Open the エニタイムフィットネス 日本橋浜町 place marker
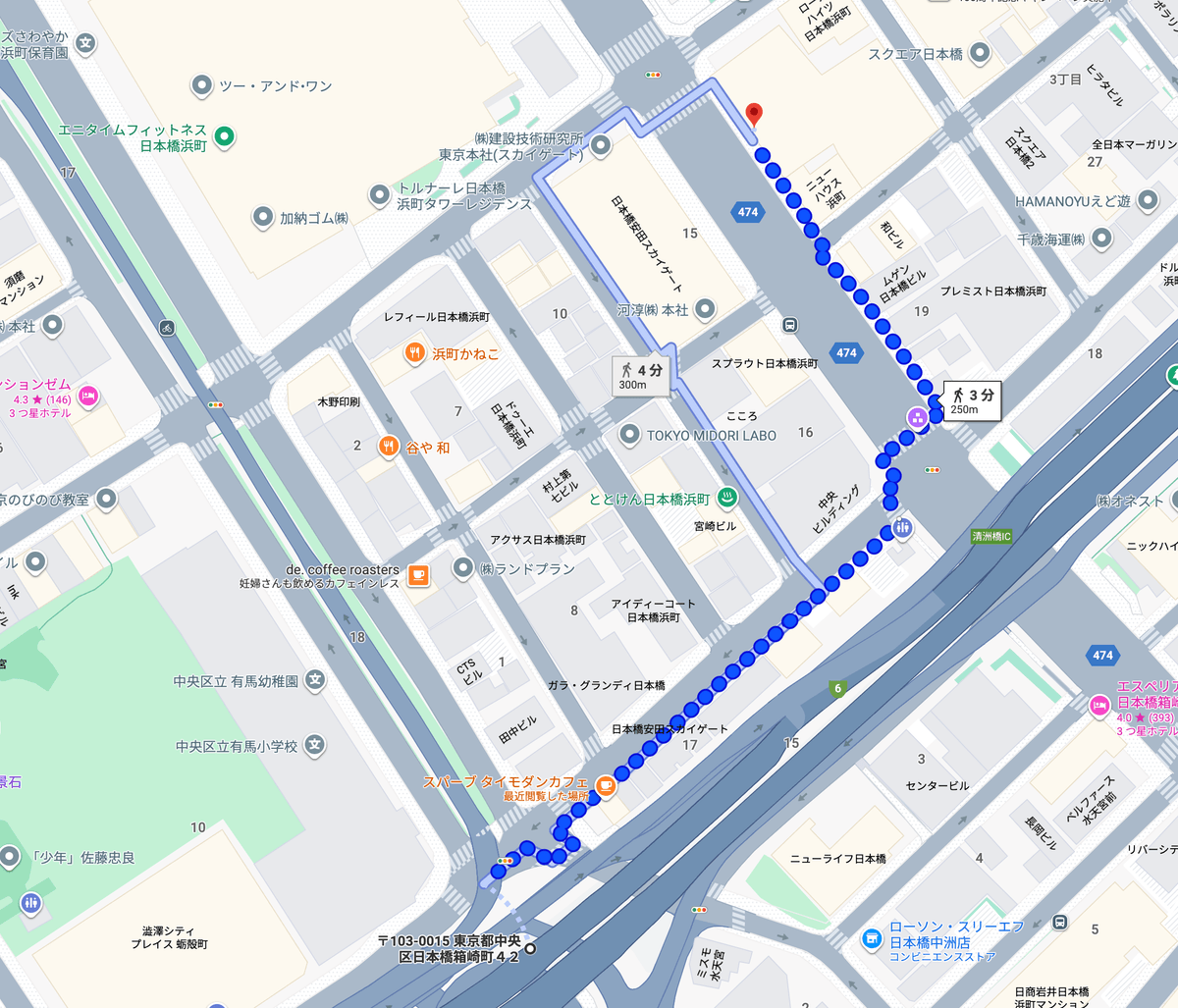The height and width of the screenshot is (1008, 1178). [225, 137]
